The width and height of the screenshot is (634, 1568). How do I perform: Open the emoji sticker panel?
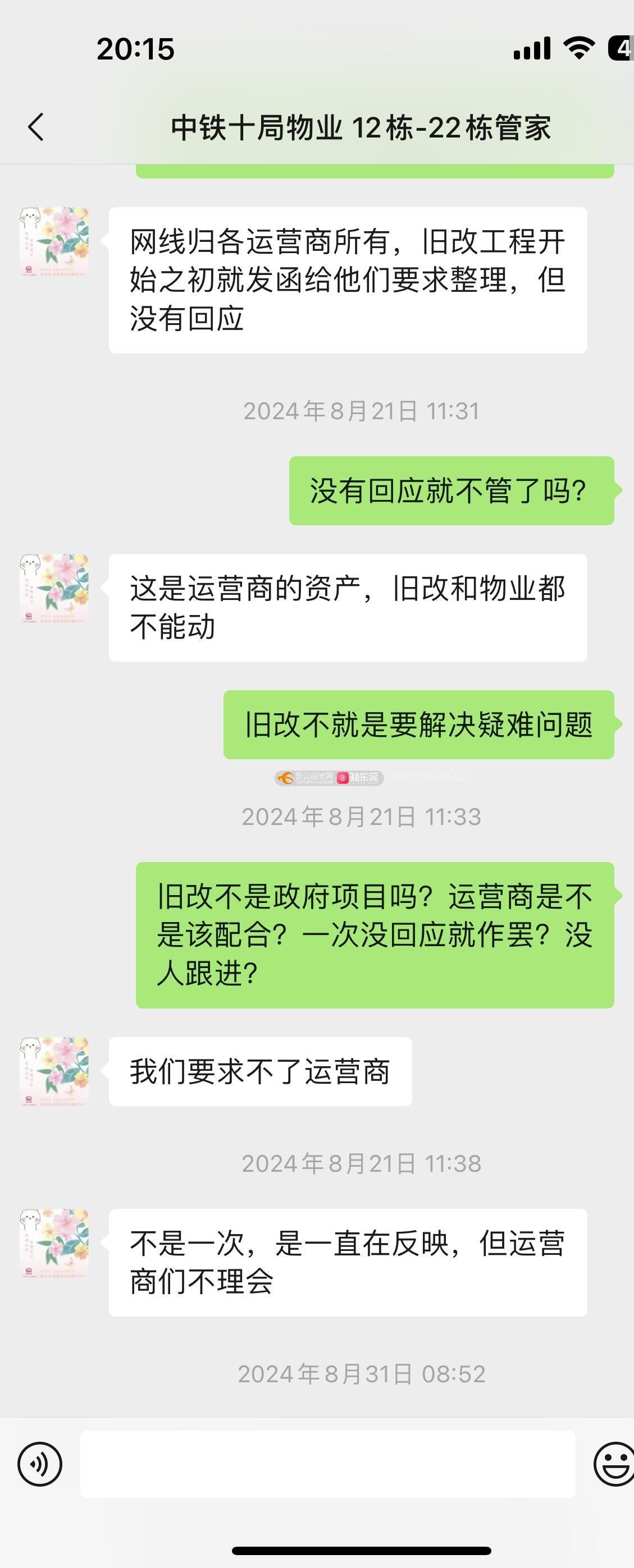[x=614, y=1464]
